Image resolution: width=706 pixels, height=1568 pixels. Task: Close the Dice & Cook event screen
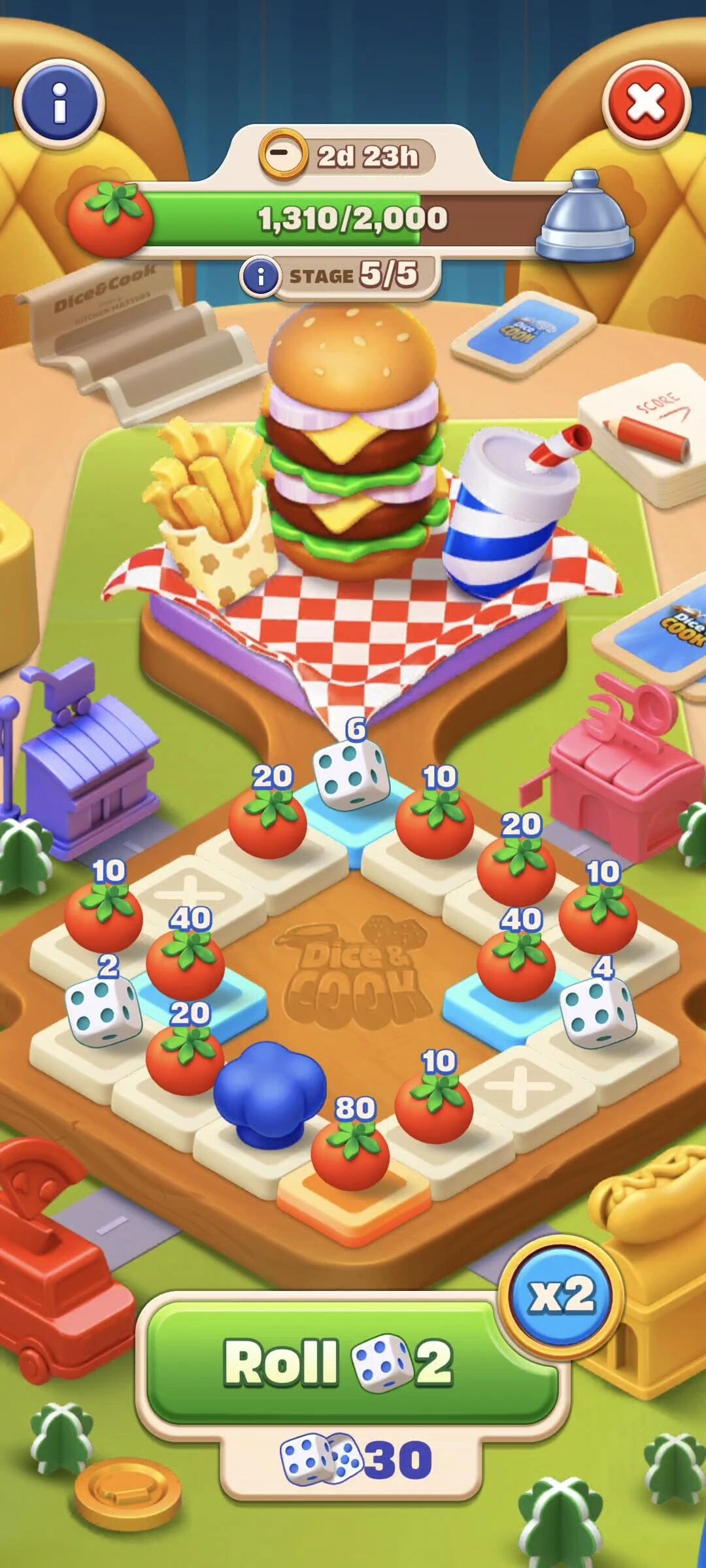point(646,103)
